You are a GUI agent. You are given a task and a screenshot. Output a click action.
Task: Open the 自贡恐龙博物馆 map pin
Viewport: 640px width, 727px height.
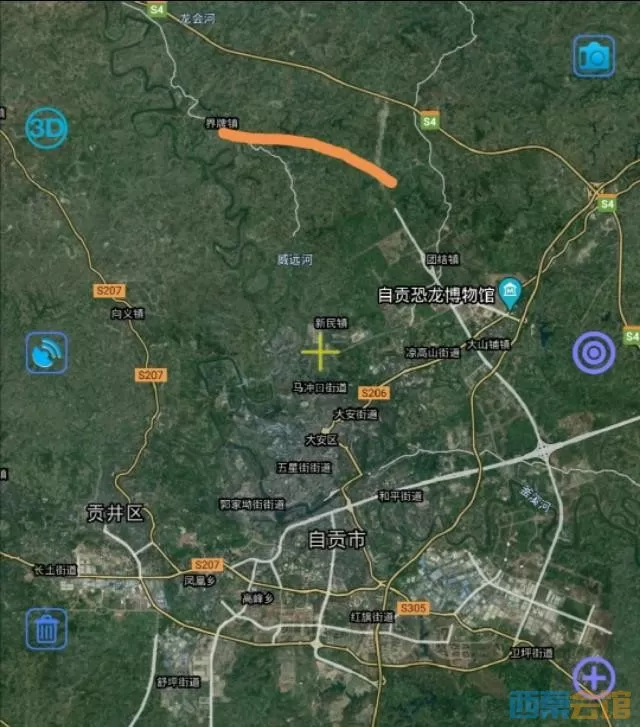coord(512,292)
